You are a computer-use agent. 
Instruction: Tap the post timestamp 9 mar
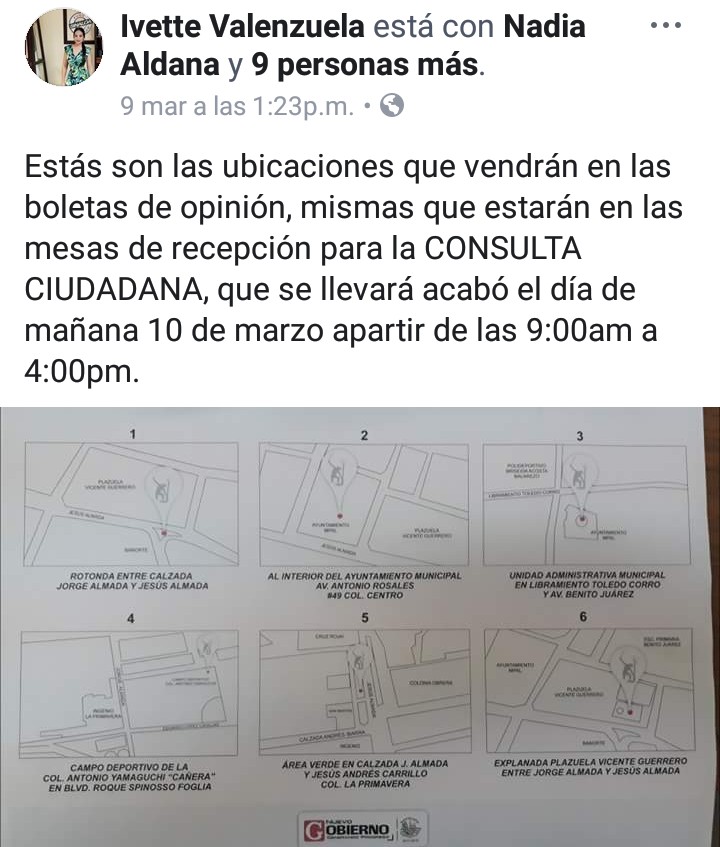click(237, 104)
